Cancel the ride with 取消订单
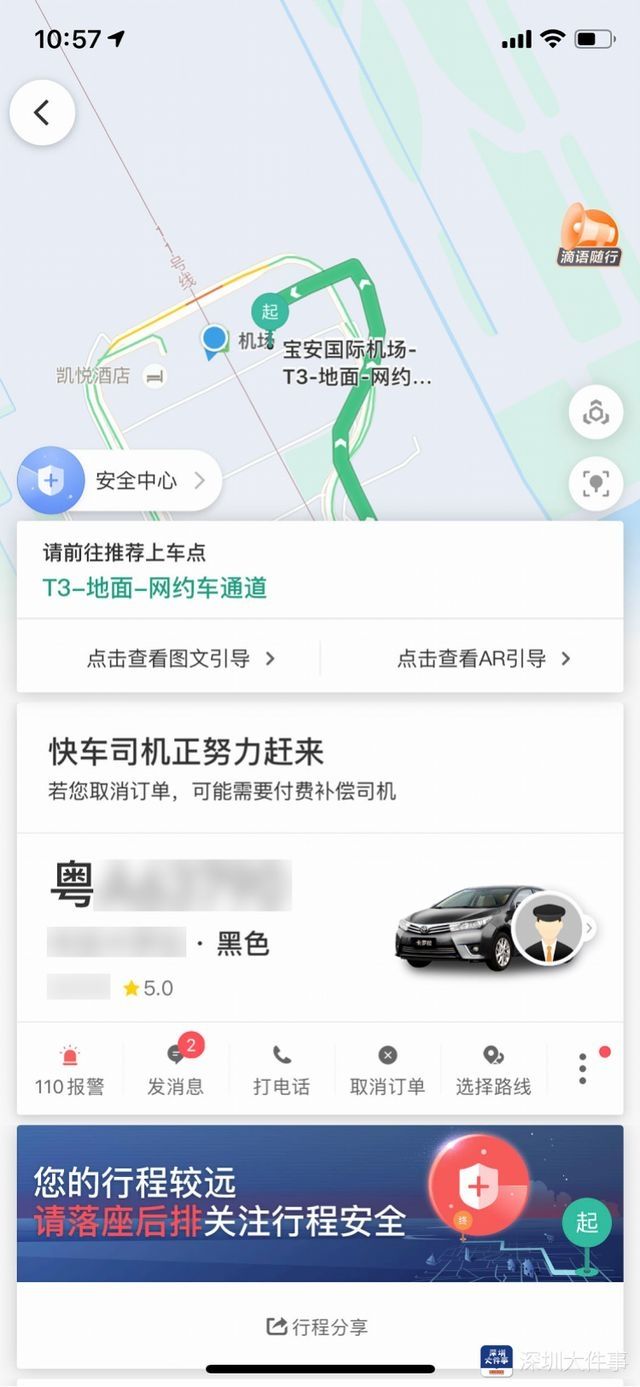Image resolution: width=640 pixels, height=1387 pixels. click(x=387, y=1070)
